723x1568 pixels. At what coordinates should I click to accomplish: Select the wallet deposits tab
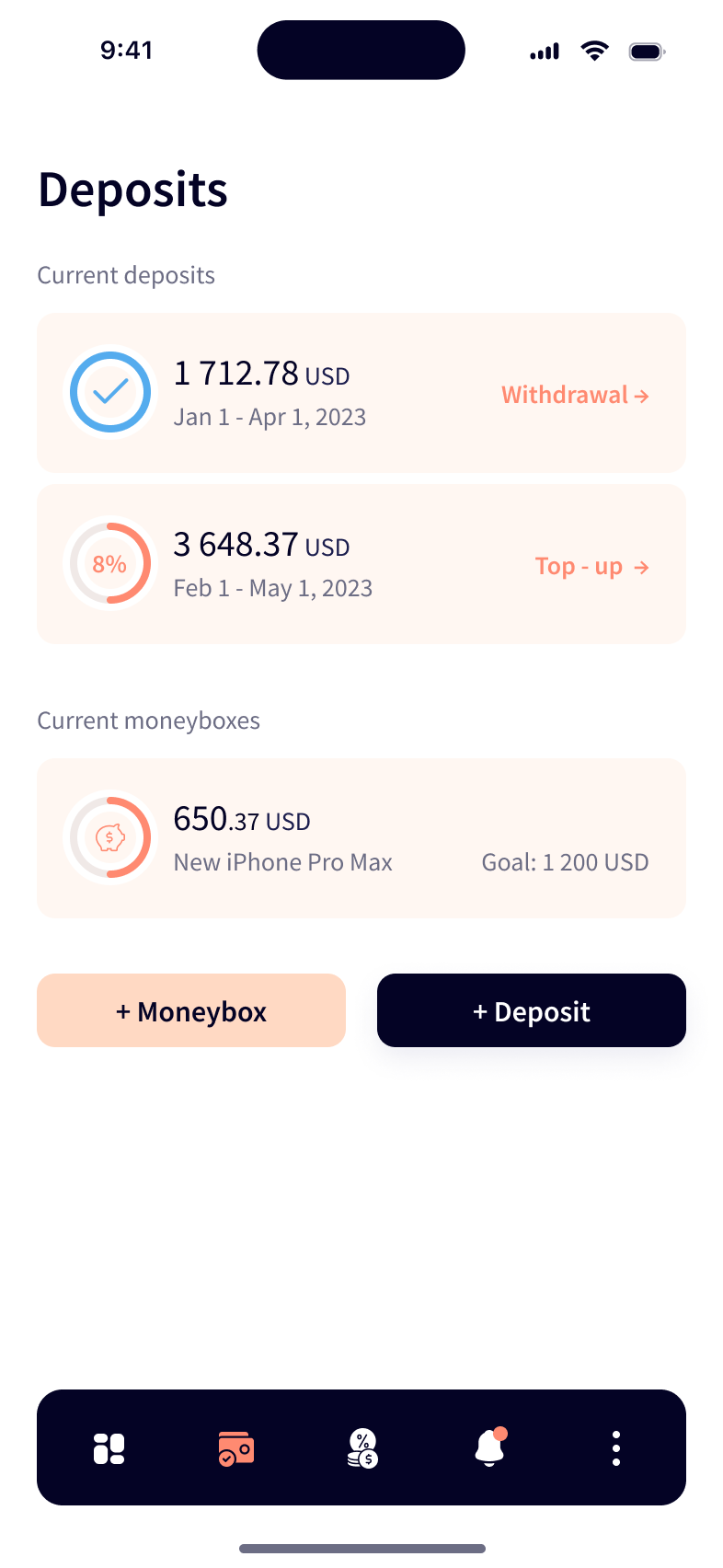click(x=236, y=1448)
